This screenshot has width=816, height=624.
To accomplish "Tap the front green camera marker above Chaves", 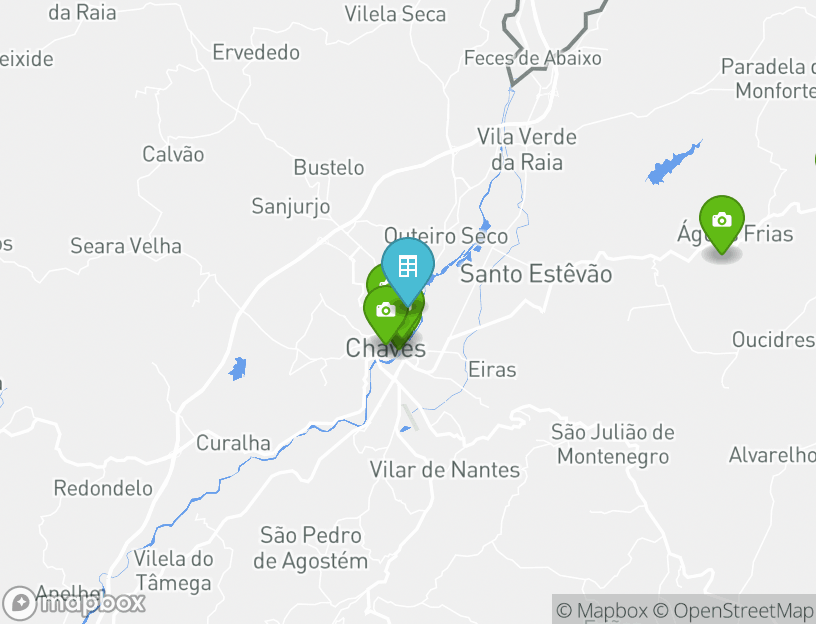I will pyautogui.click(x=385, y=310).
